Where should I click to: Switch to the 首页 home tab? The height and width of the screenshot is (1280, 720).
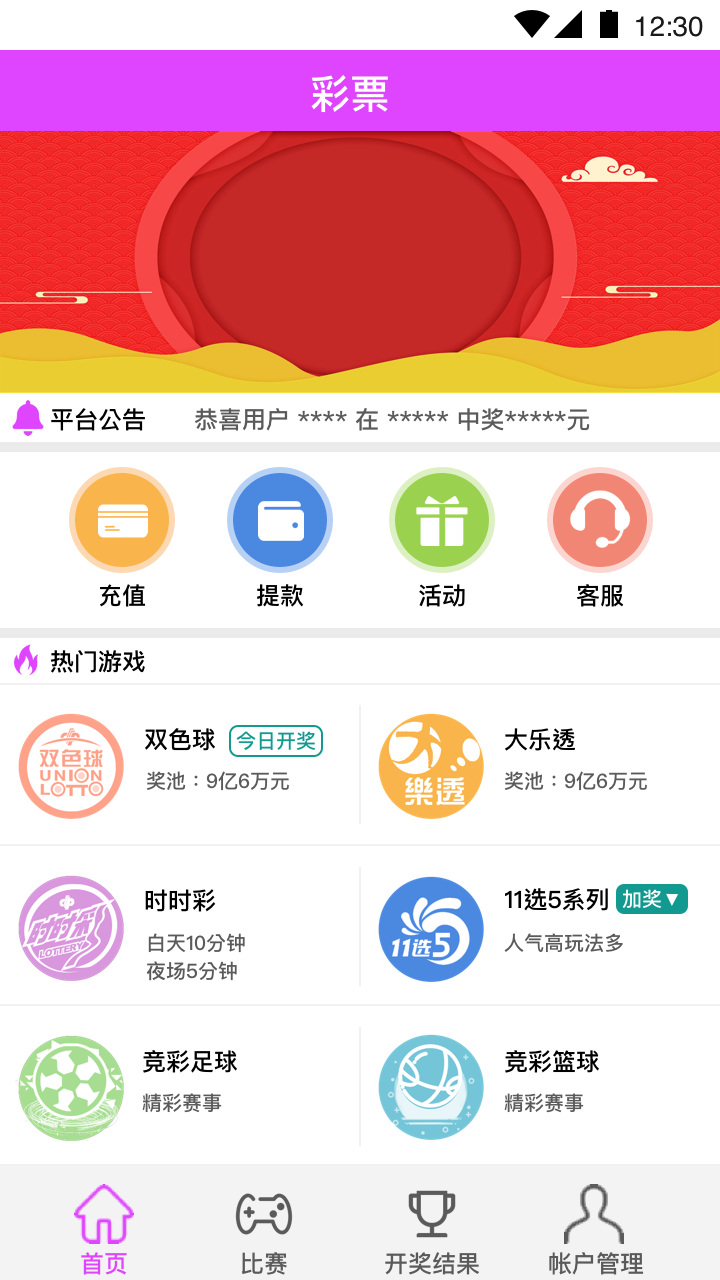click(104, 1230)
